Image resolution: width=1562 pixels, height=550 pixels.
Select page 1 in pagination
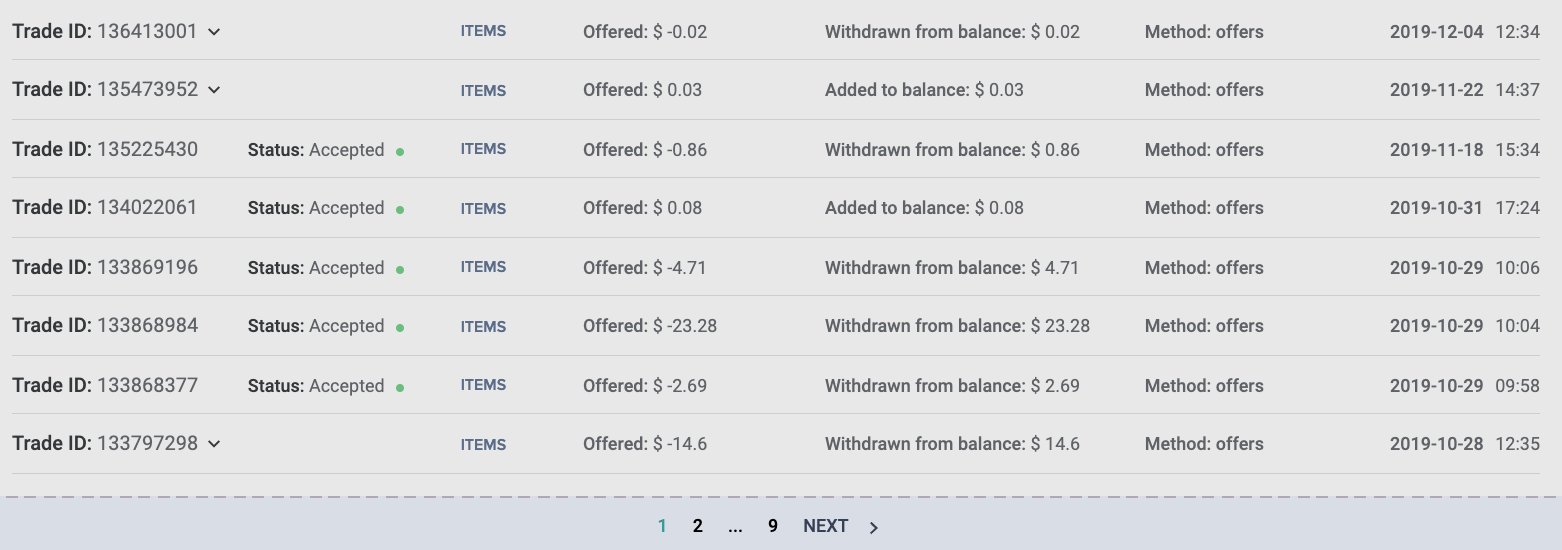[x=662, y=526]
